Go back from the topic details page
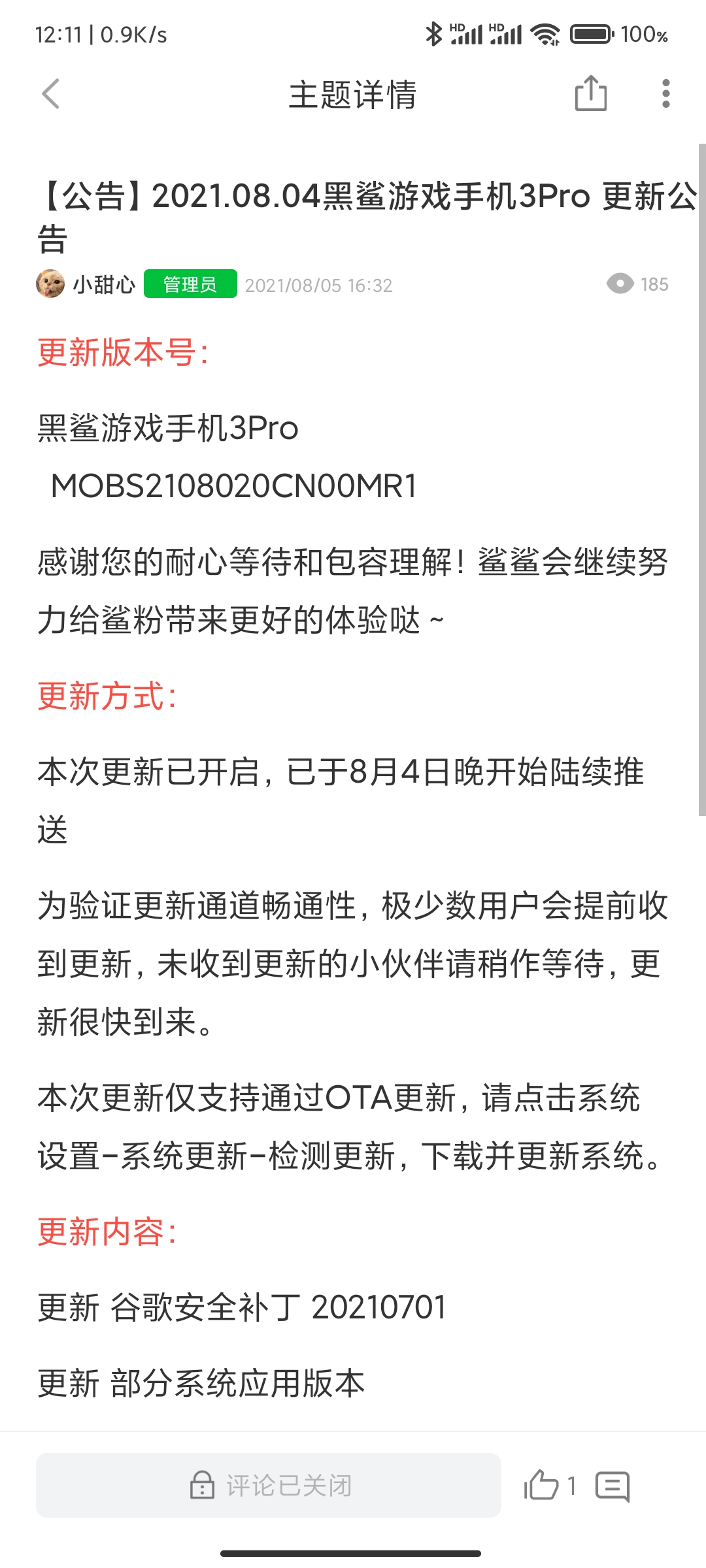 (x=51, y=94)
